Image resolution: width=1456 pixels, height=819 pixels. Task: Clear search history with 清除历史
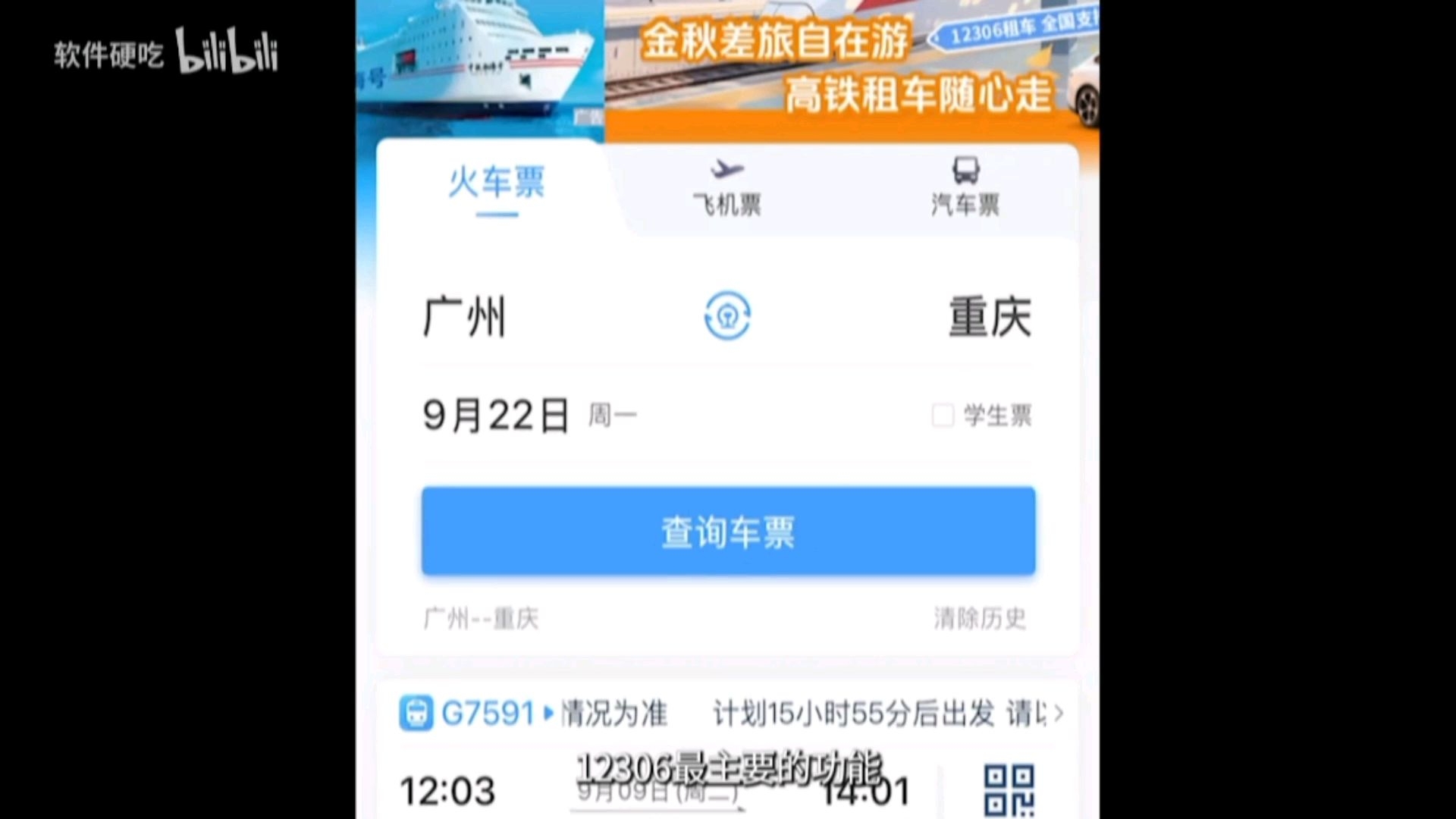pyautogui.click(x=979, y=619)
